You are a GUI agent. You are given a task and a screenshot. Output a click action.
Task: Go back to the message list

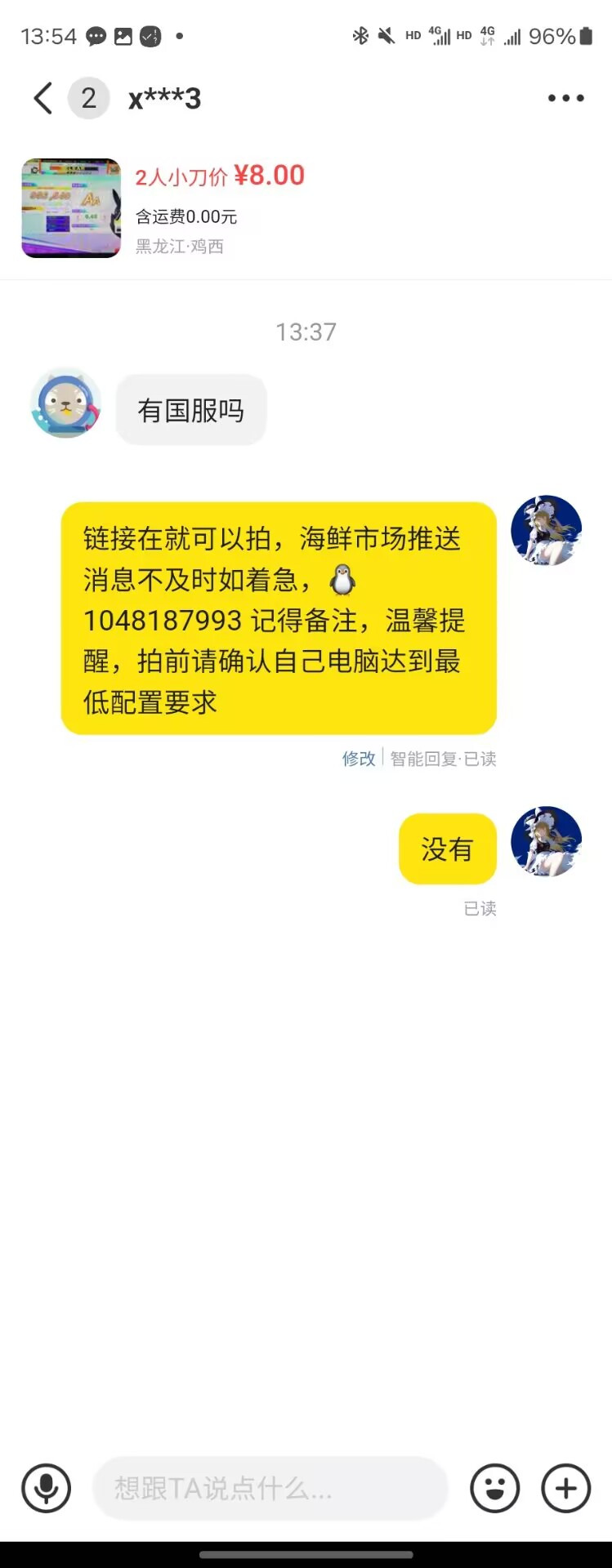coord(43,99)
